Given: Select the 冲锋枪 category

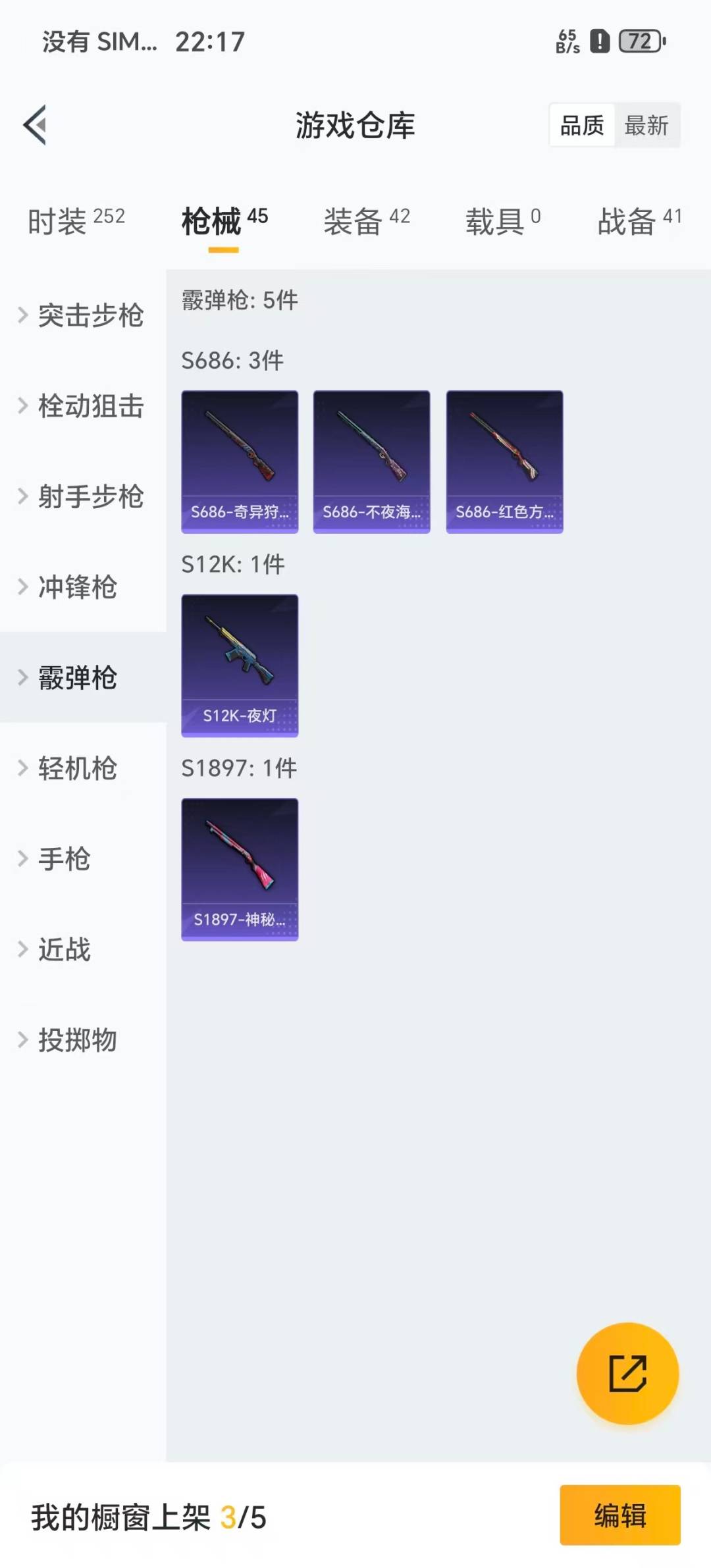Looking at the screenshot, I should point(76,588).
